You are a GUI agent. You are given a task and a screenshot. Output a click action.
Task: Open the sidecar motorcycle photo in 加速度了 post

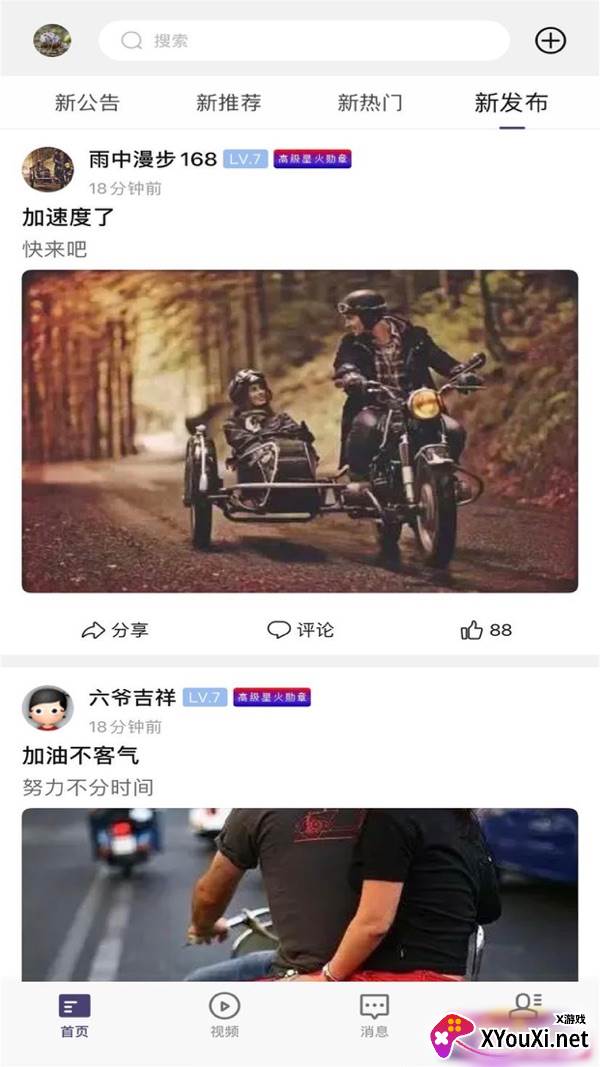point(300,431)
